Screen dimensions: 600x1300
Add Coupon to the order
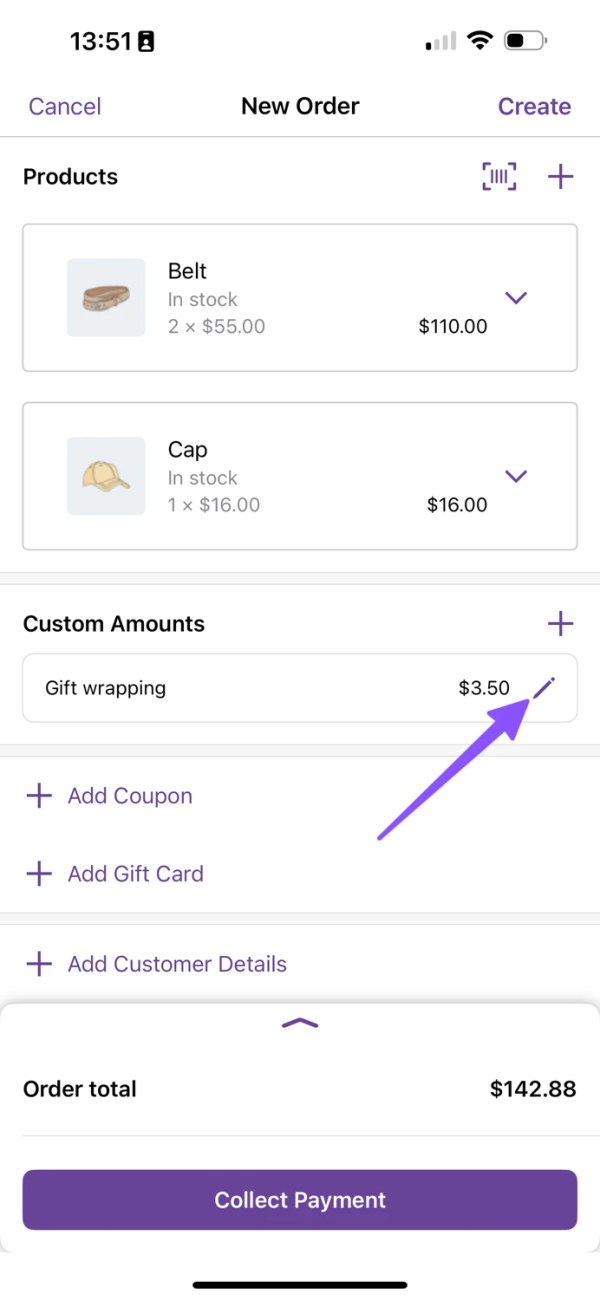[x=109, y=796]
